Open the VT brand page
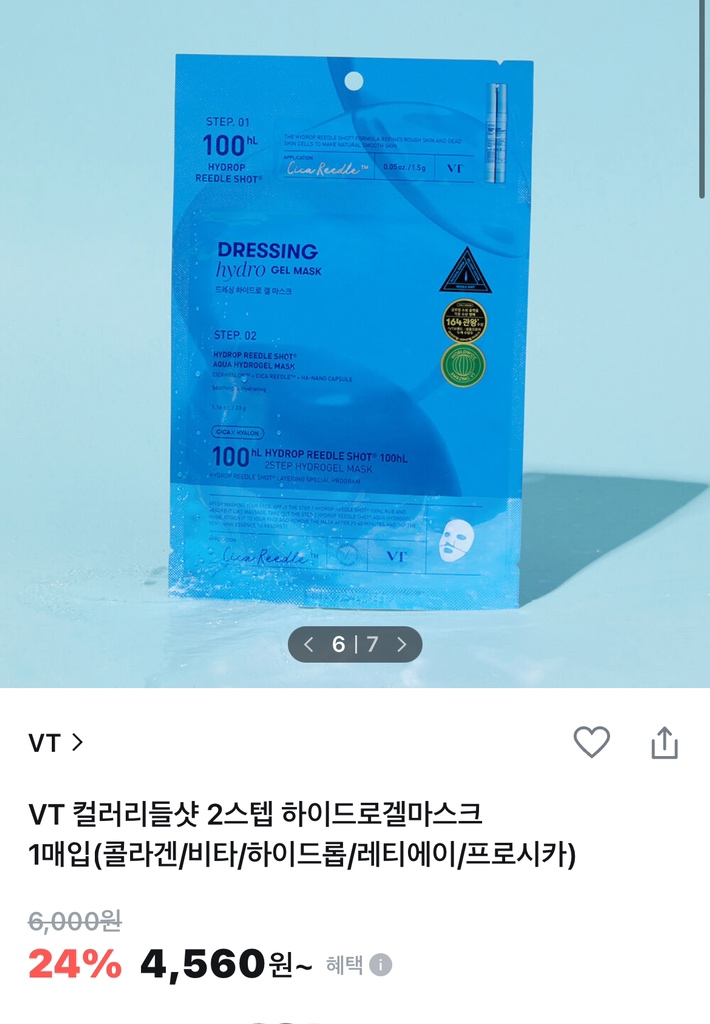 55,743
